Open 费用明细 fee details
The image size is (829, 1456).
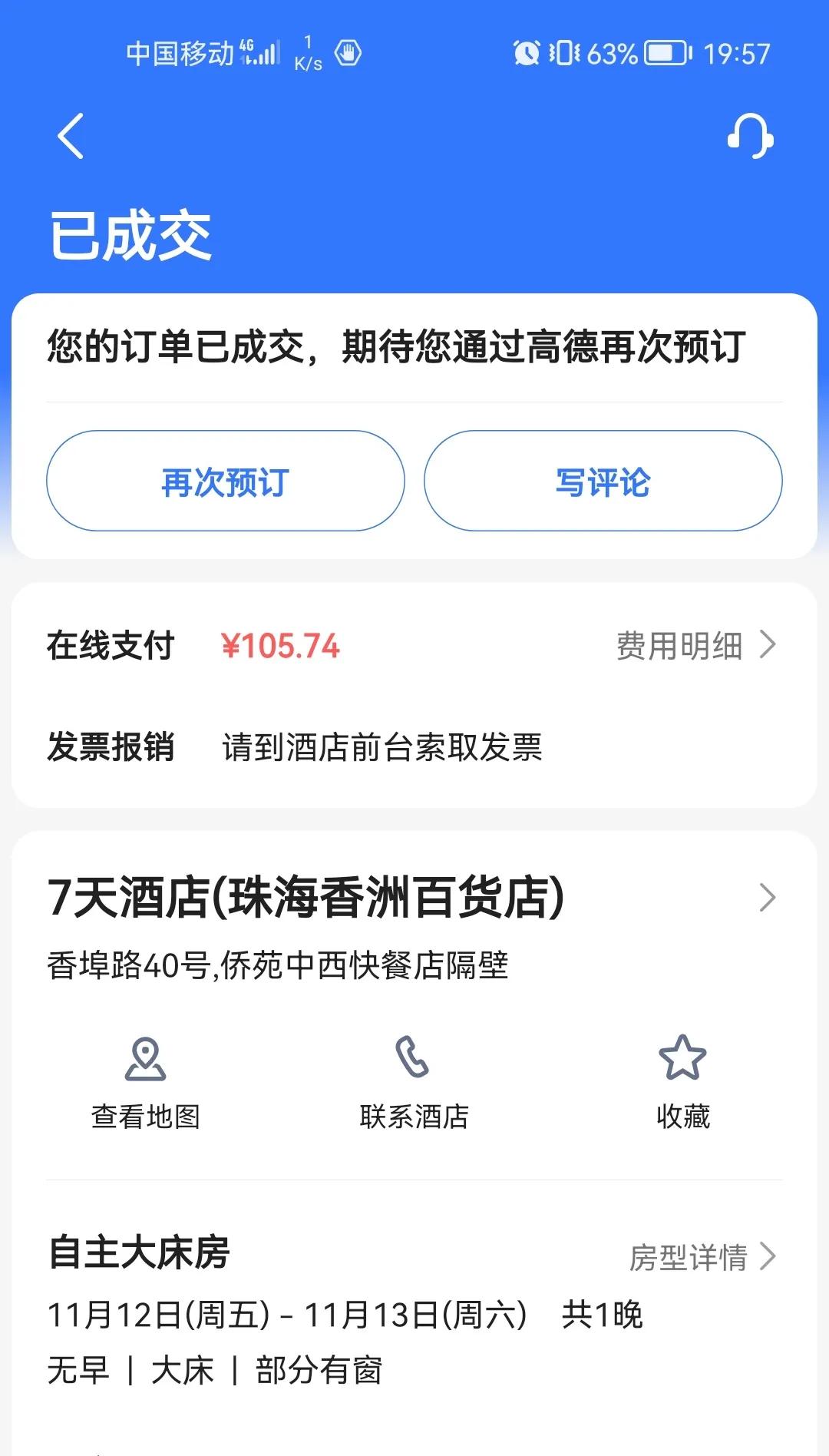click(x=696, y=645)
